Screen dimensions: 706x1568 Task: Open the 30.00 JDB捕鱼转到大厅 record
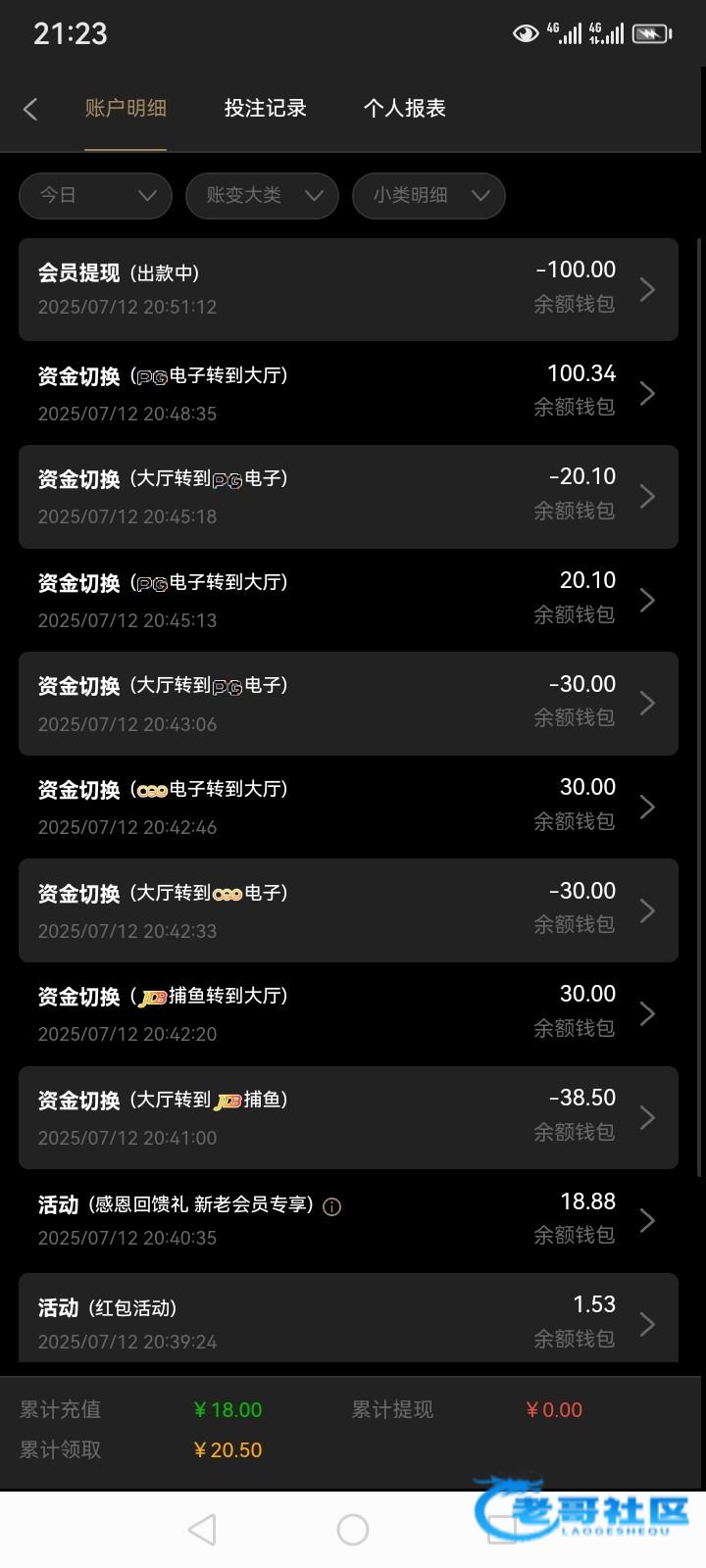(x=348, y=1014)
